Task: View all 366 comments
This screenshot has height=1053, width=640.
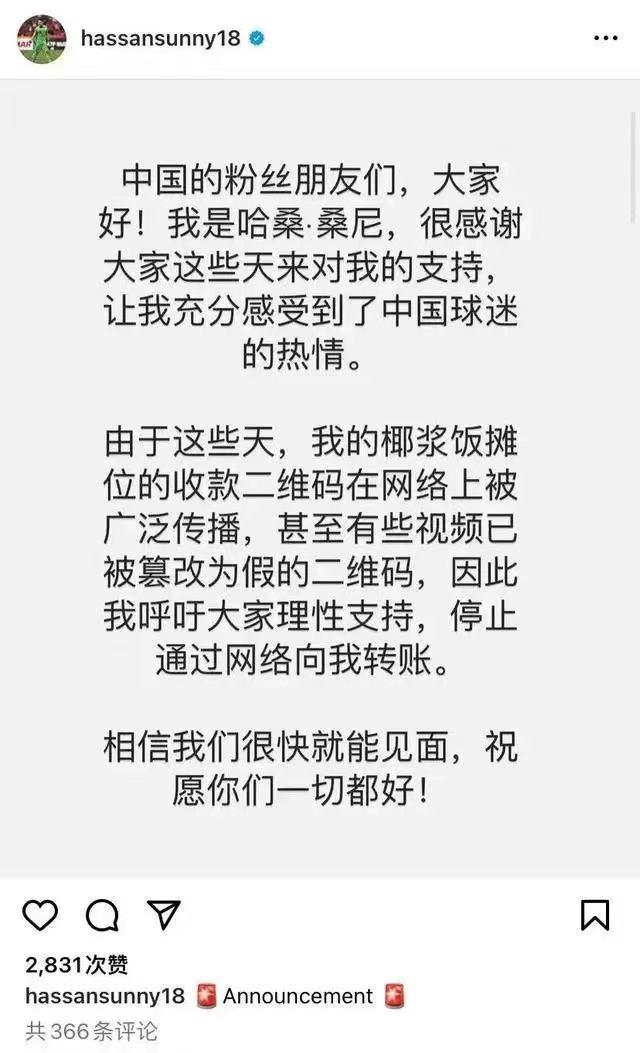Action: [x=91, y=1030]
